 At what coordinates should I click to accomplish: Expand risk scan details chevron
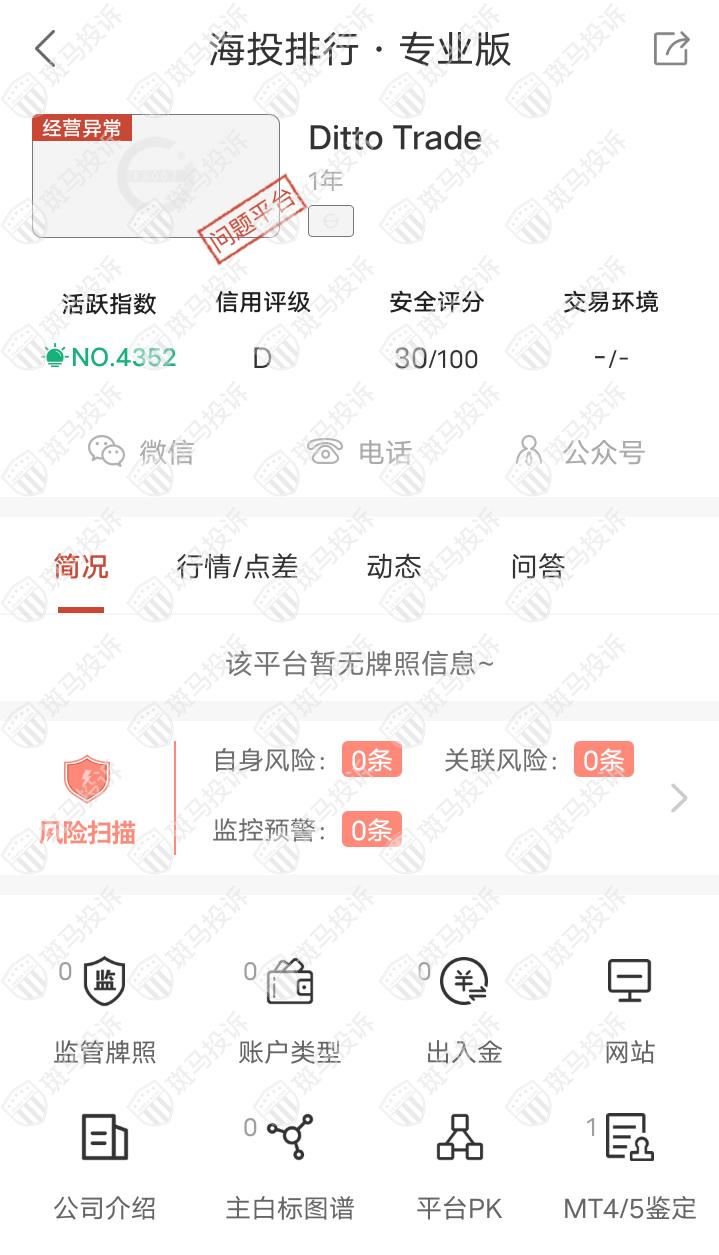(x=679, y=797)
